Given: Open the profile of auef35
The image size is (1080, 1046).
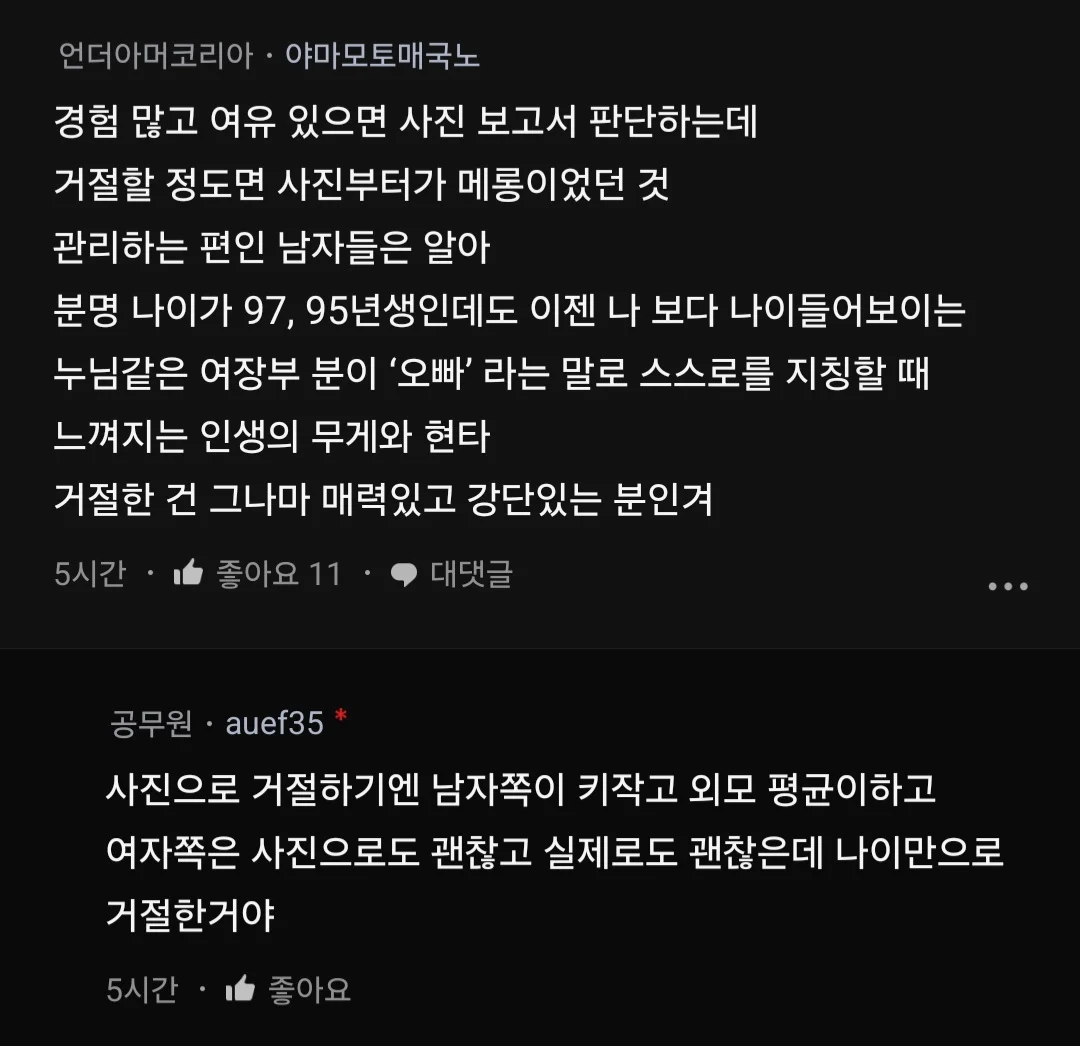Looking at the screenshot, I should click(274, 723).
